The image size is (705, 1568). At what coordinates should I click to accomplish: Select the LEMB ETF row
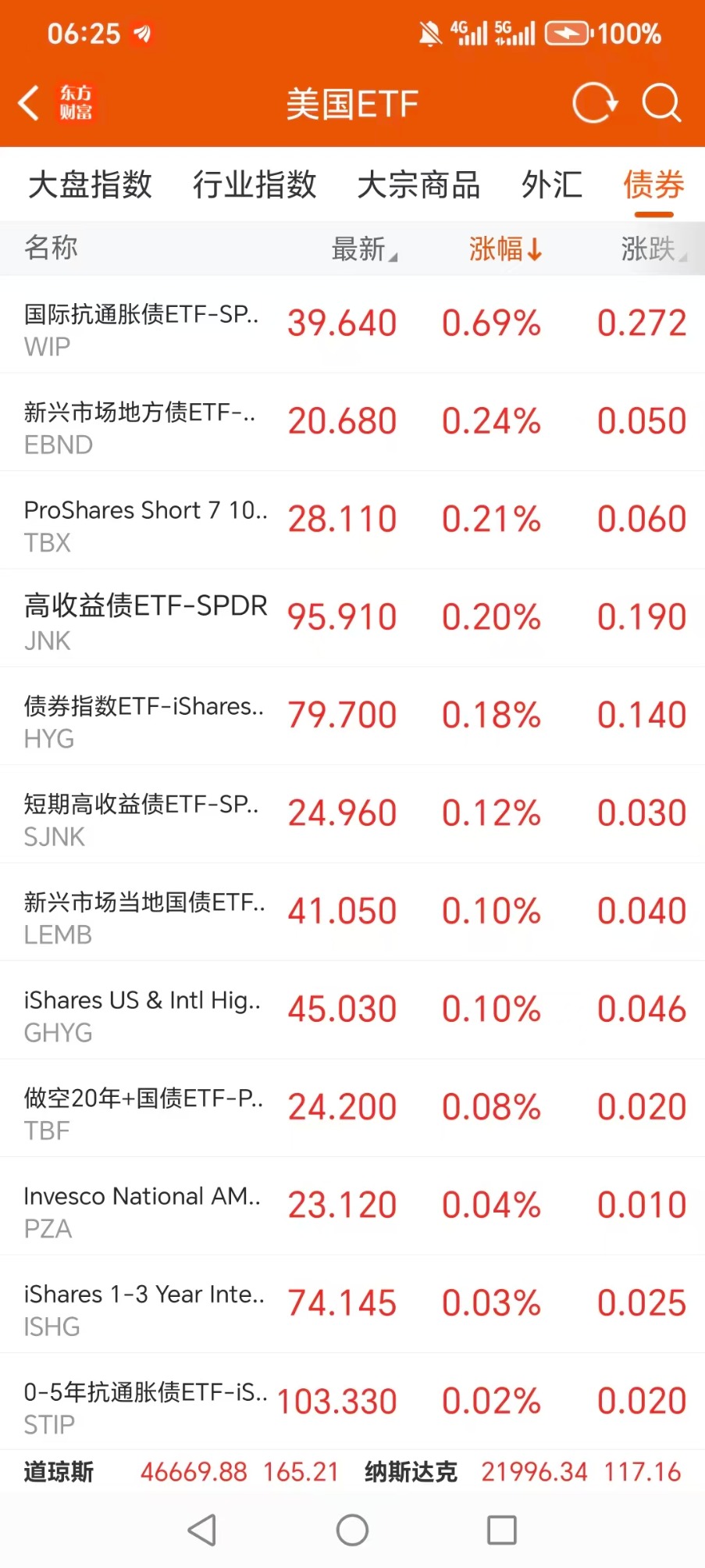pyautogui.click(x=352, y=913)
